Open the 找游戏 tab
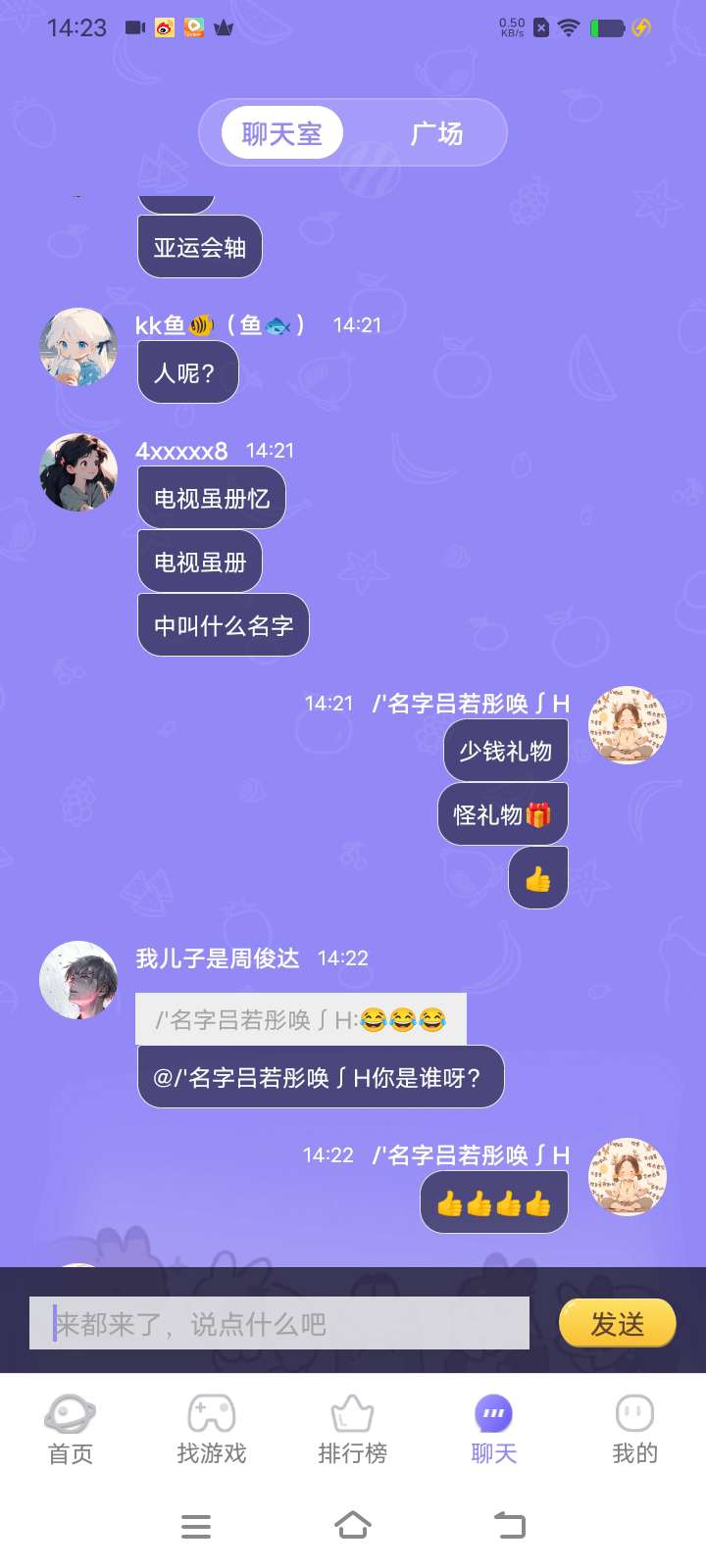Viewport: 706px width, 1568px height. 212,1431
